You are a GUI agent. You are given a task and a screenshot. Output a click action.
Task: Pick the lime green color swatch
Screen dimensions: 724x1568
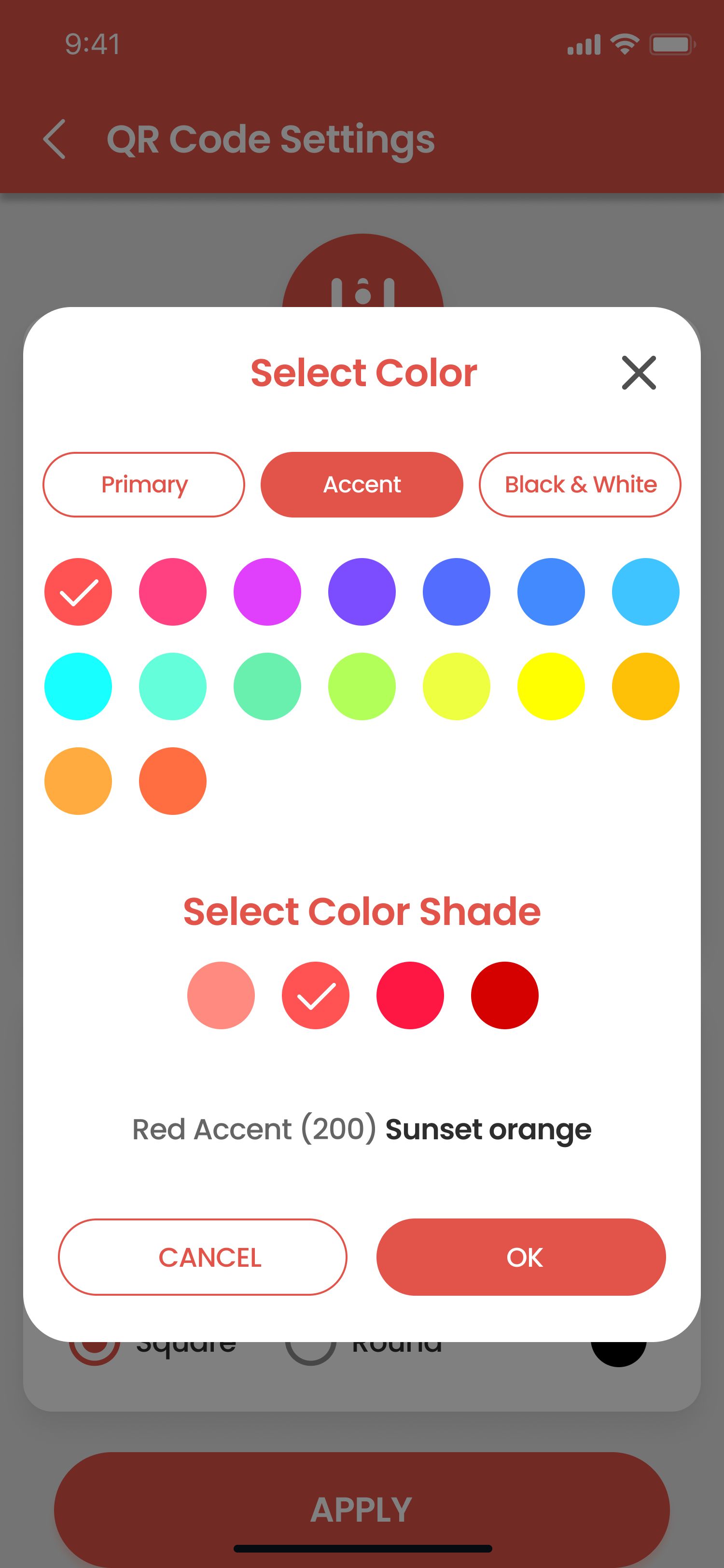[362, 686]
